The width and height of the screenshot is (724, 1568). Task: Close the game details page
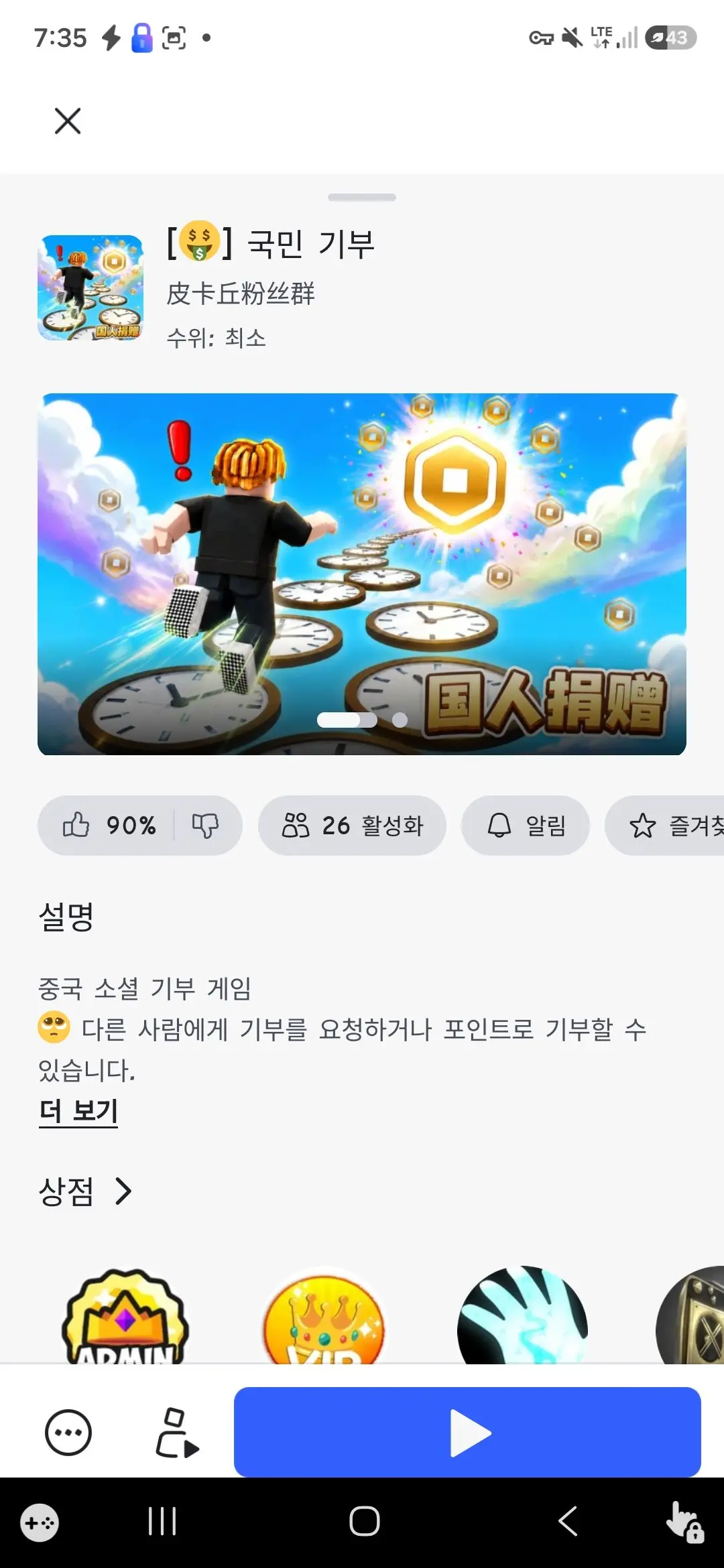pos(68,121)
